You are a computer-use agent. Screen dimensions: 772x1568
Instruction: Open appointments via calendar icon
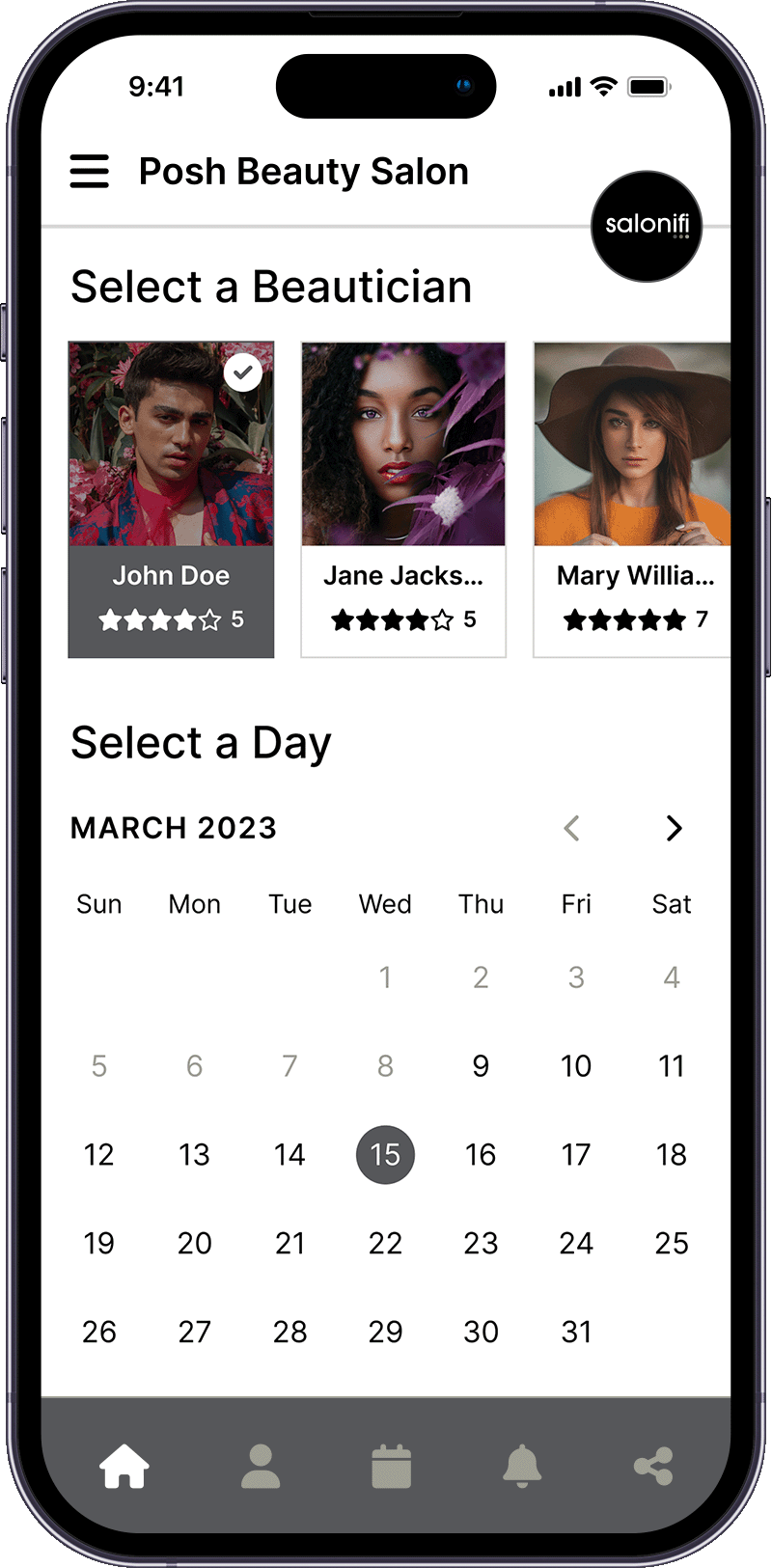tap(391, 1467)
